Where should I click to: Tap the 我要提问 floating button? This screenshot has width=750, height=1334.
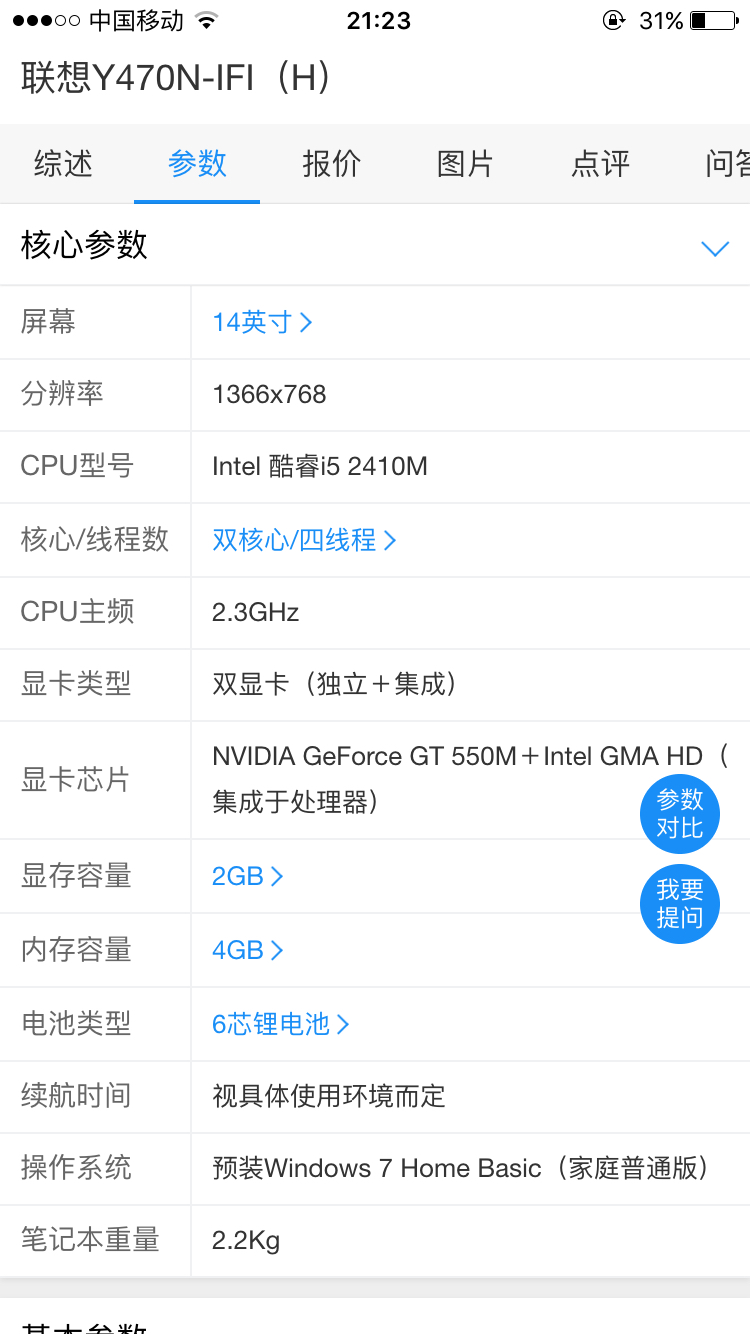click(x=680, y=903)
